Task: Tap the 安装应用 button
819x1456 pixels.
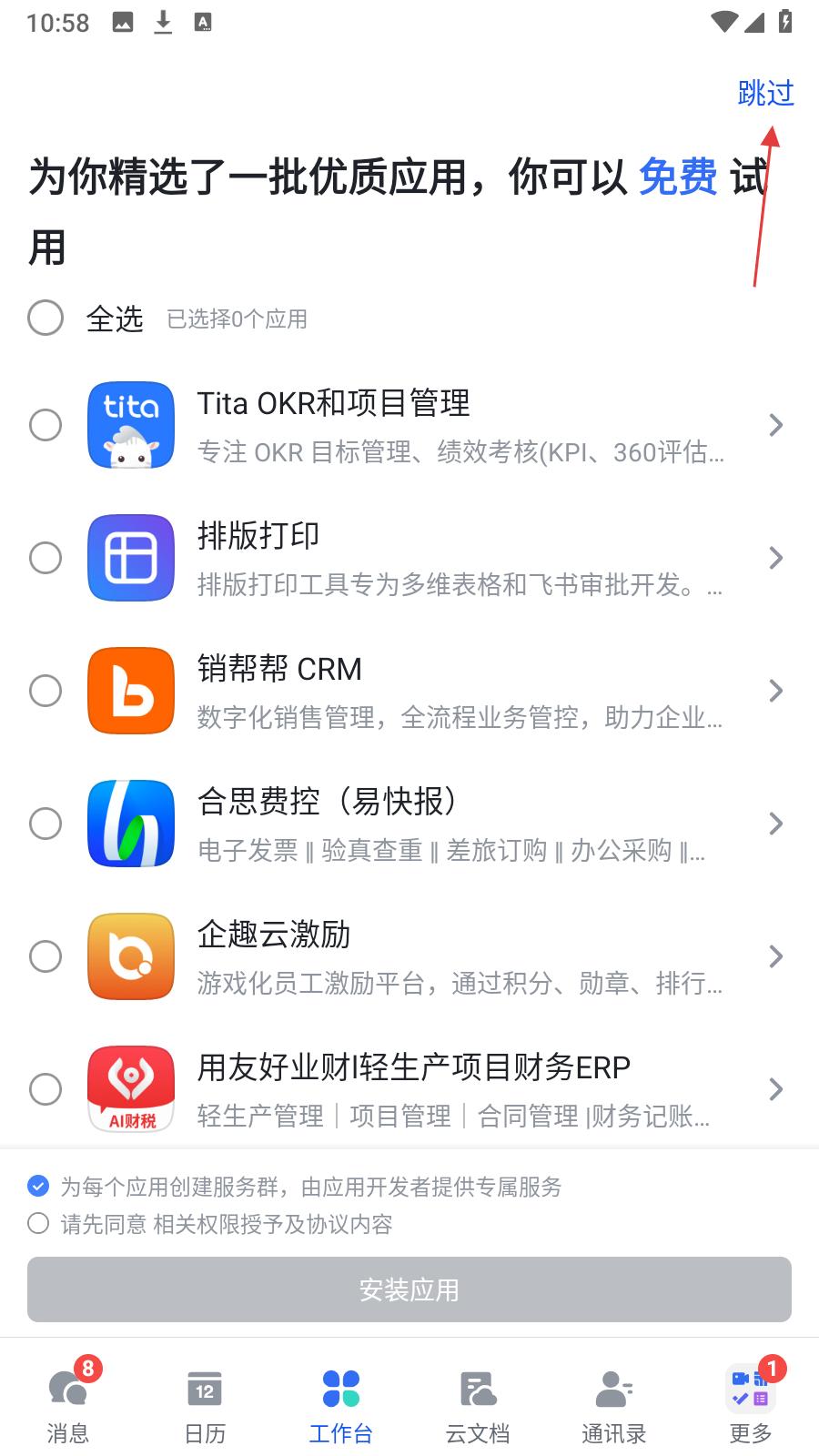Action: pos(409,1289)
